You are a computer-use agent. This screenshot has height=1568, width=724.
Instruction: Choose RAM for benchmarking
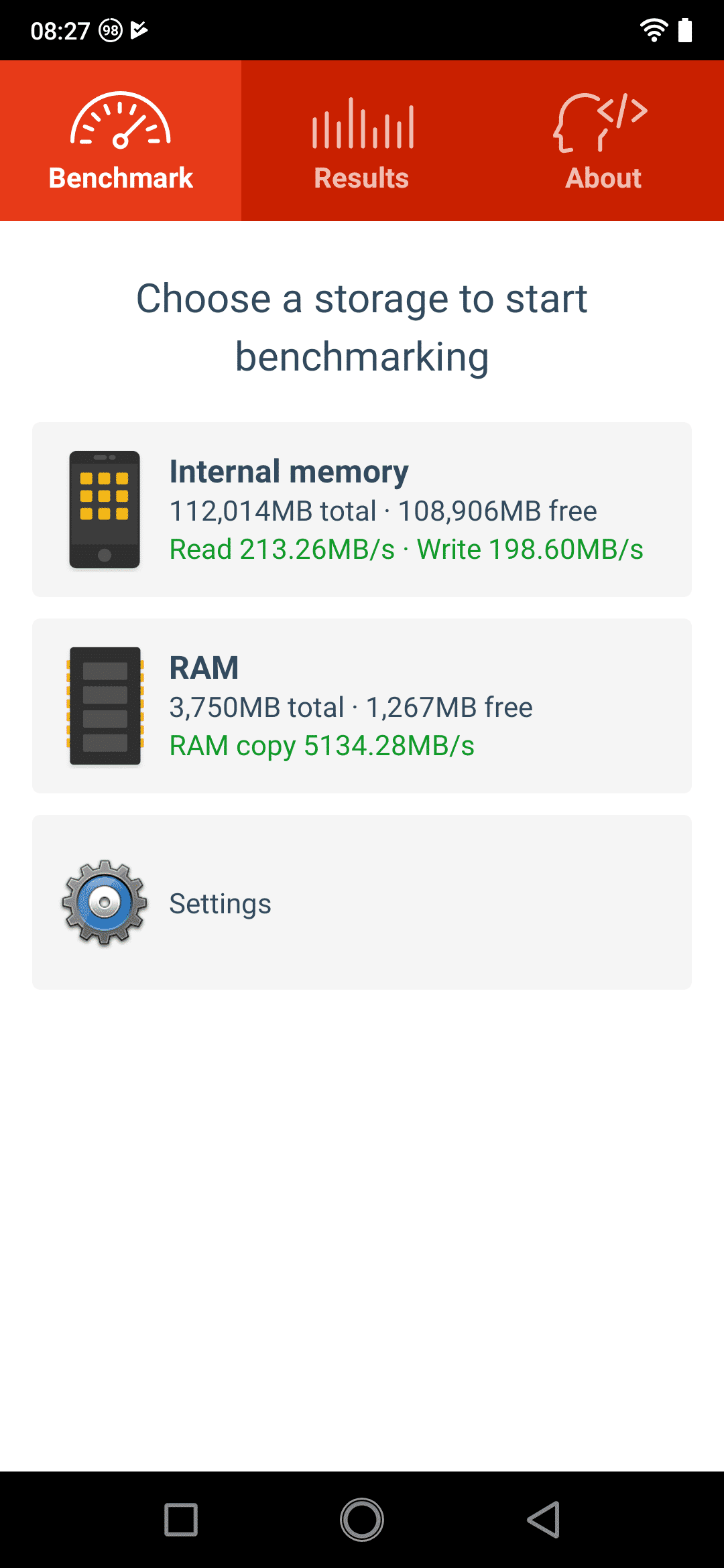pos(362,706)
